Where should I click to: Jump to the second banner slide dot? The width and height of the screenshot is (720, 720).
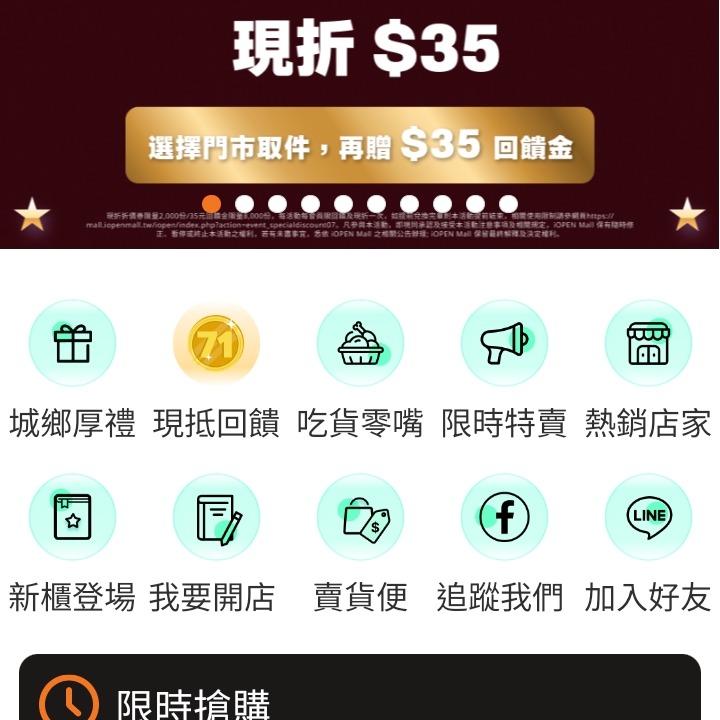pyautogui.click(x=244, y=204)
